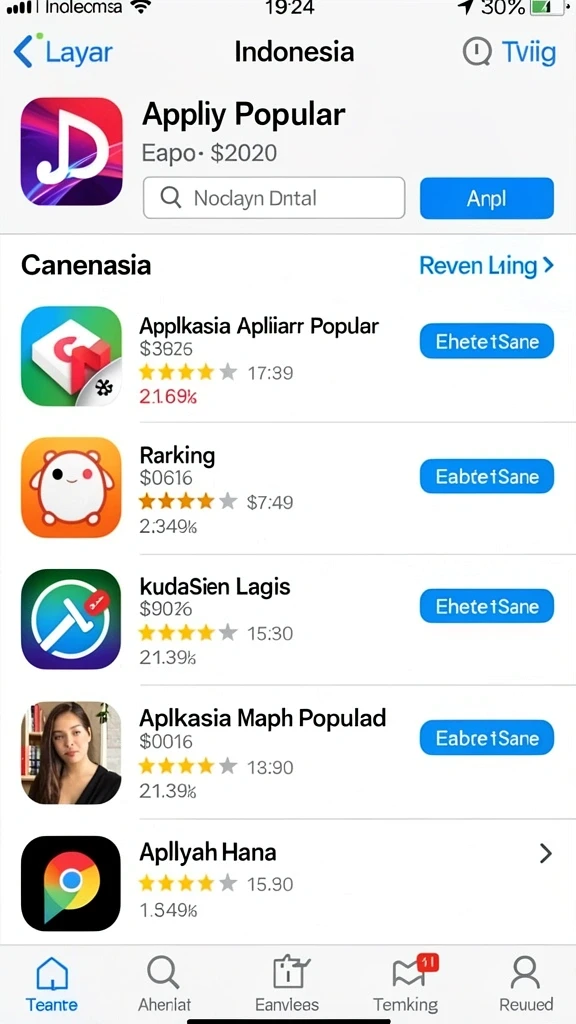This screenshot has height=1024, width=576.
Task: Open the Temking tab with badge
Action: coord(406,984)
